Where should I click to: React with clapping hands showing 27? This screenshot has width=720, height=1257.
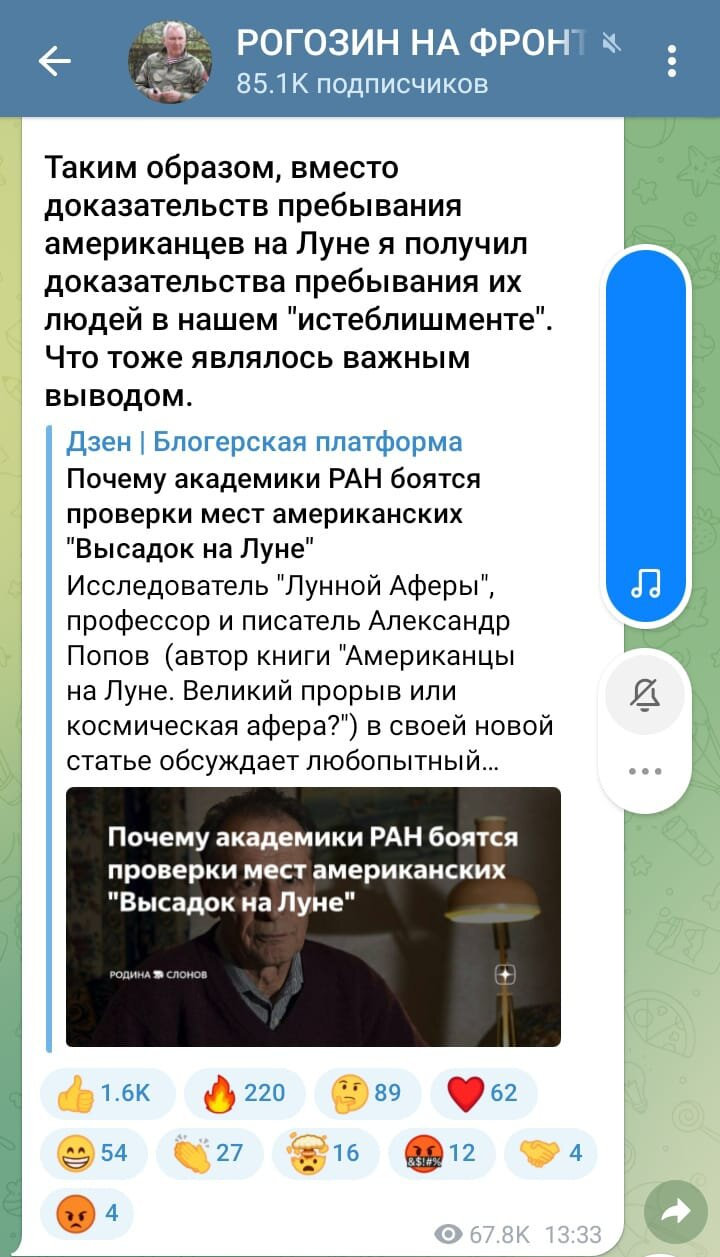click(210, 1153)
